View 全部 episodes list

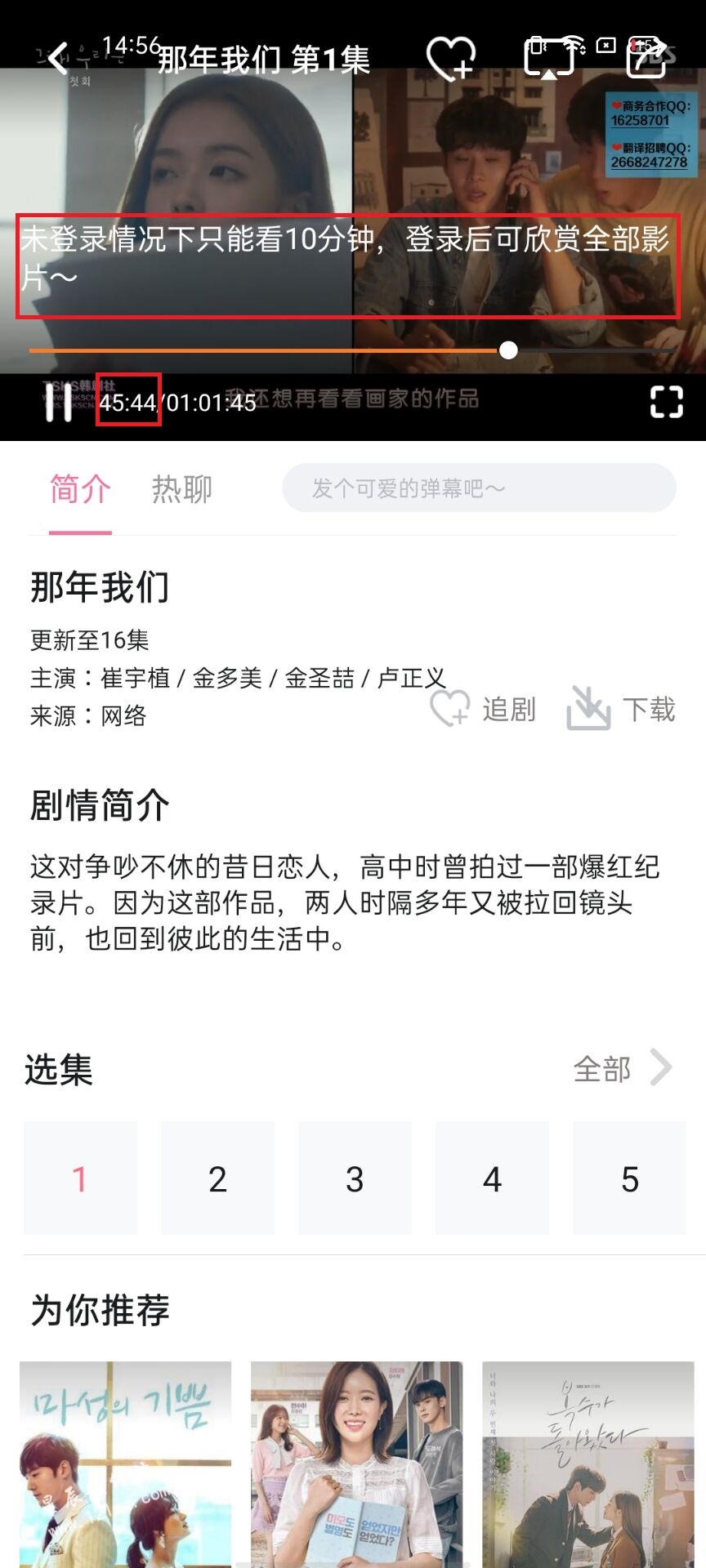621,1068
